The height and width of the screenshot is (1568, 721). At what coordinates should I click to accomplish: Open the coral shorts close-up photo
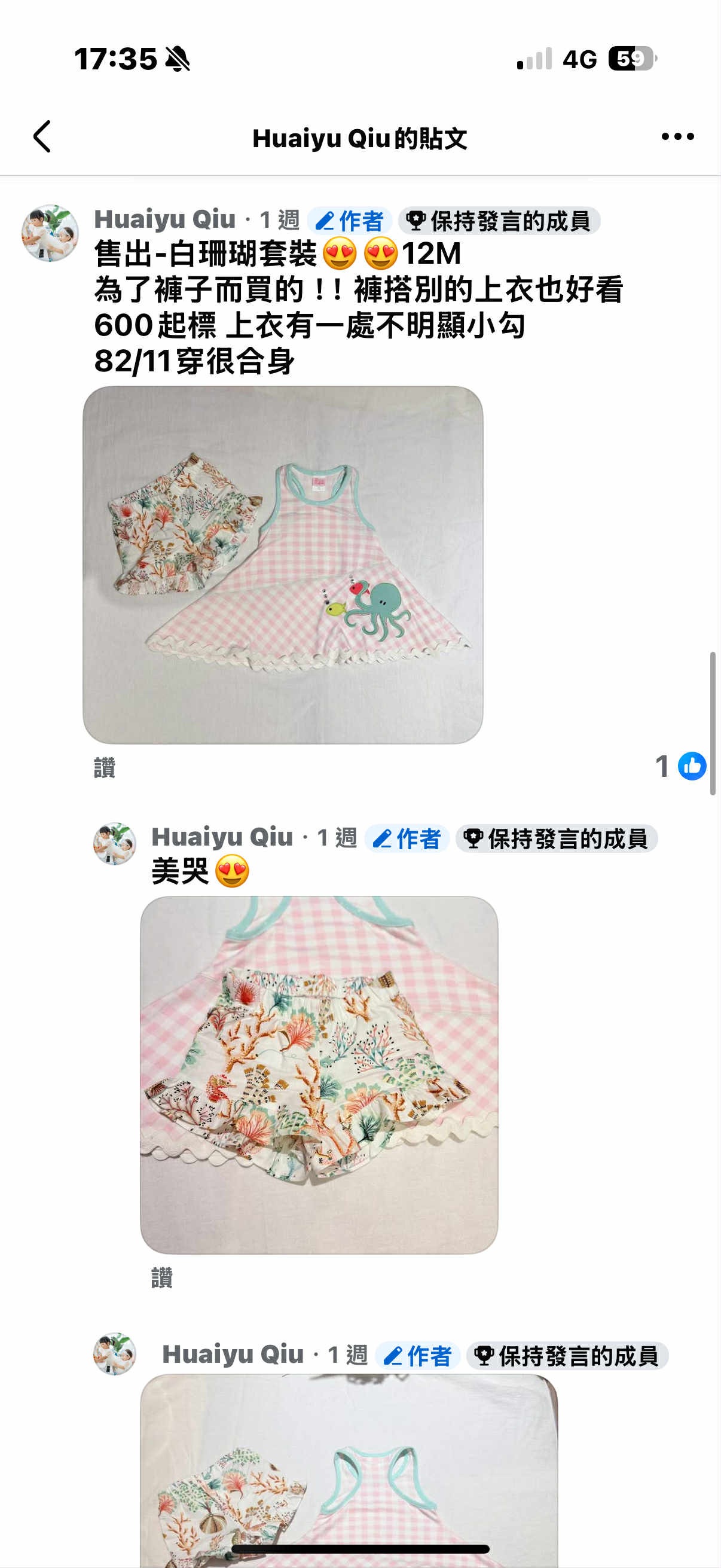[x=319, y=1075]
